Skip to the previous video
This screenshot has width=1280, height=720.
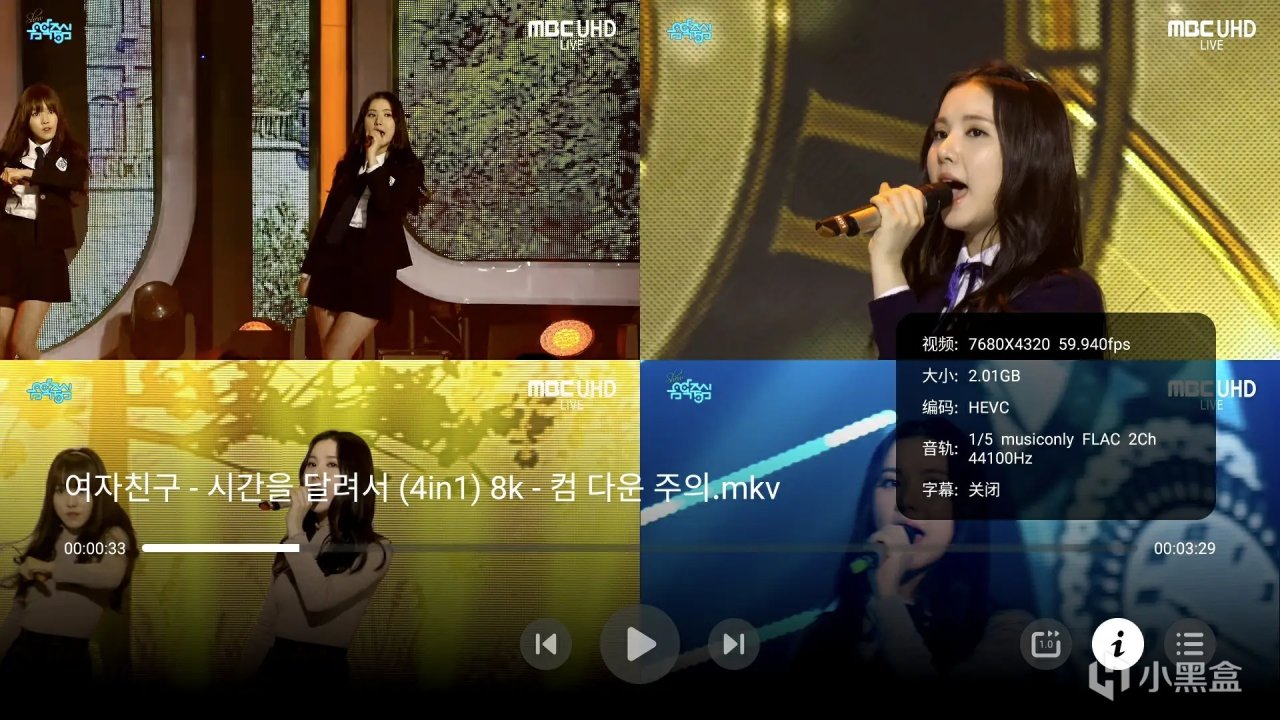click(546, 644)
